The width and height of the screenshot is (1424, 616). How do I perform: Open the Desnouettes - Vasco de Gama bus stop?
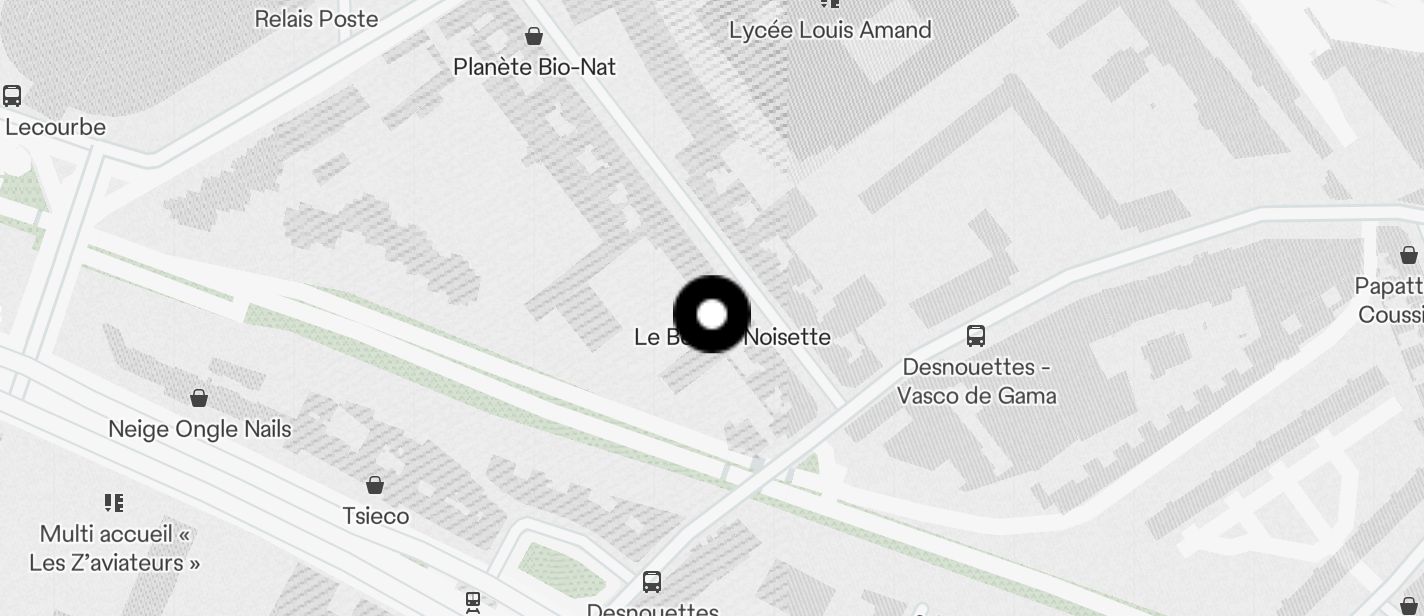[x=975, y=336]
